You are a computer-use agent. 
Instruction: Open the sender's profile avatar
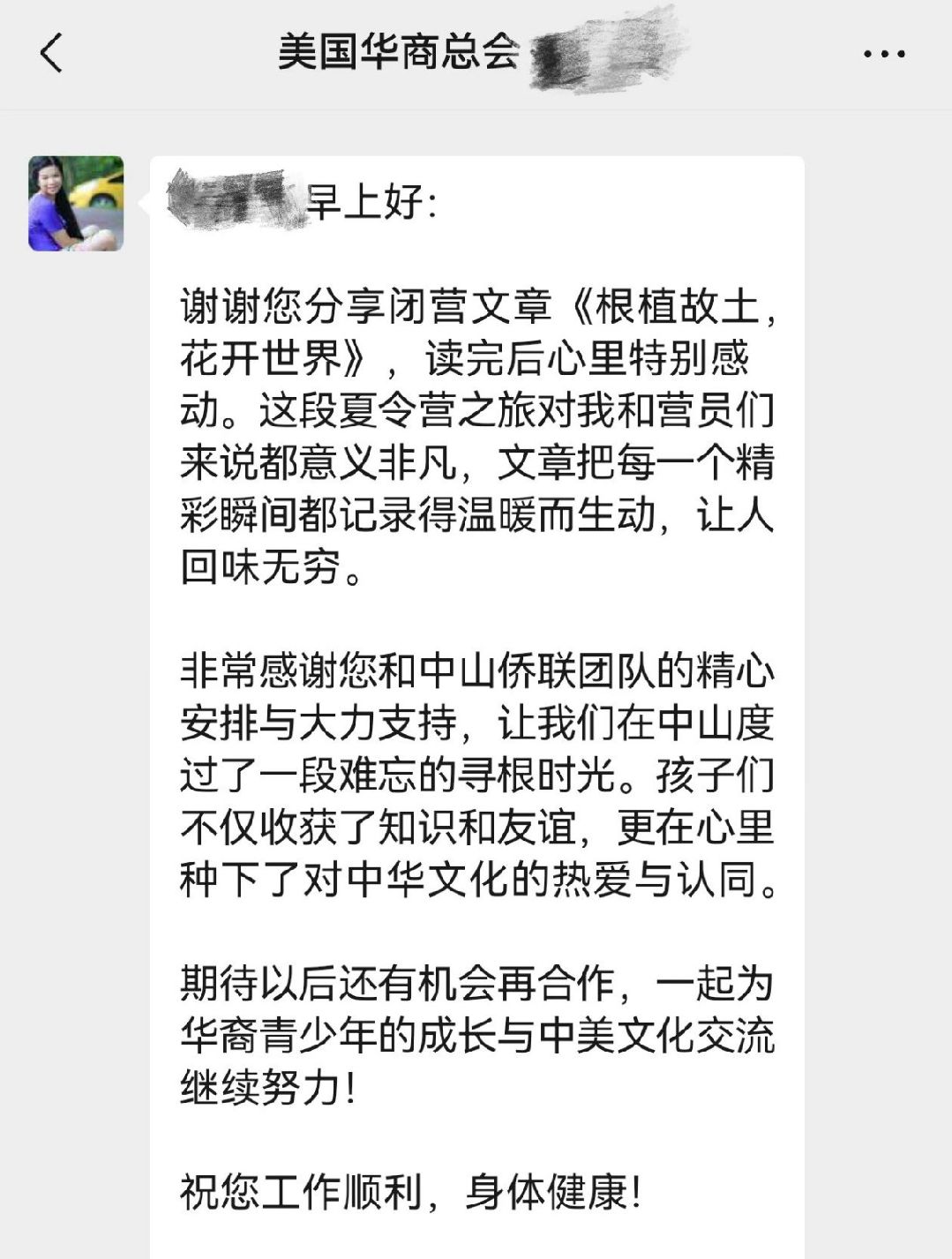click(x=76, y=204)
